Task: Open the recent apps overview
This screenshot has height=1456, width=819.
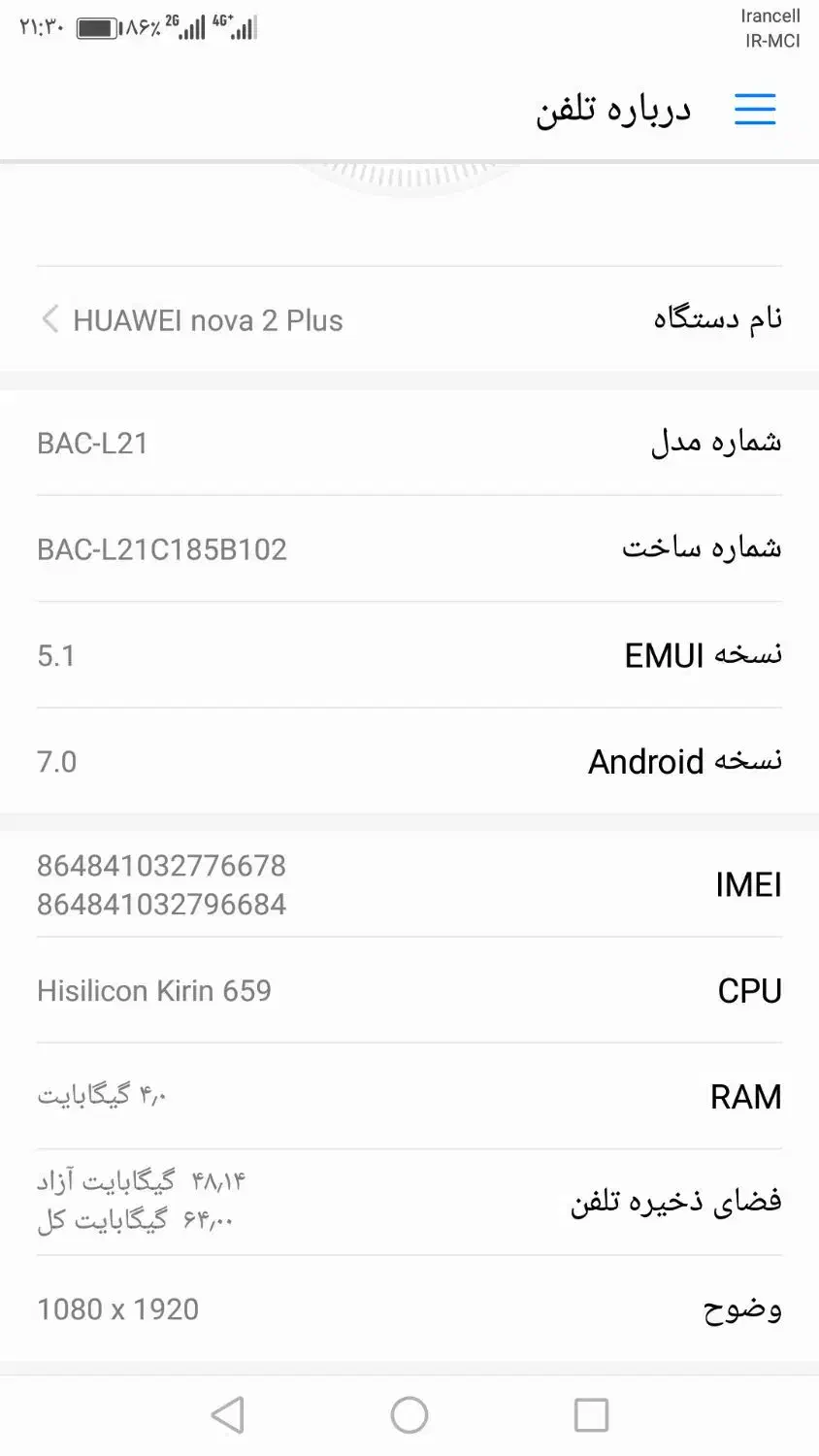Action: 591,1415
